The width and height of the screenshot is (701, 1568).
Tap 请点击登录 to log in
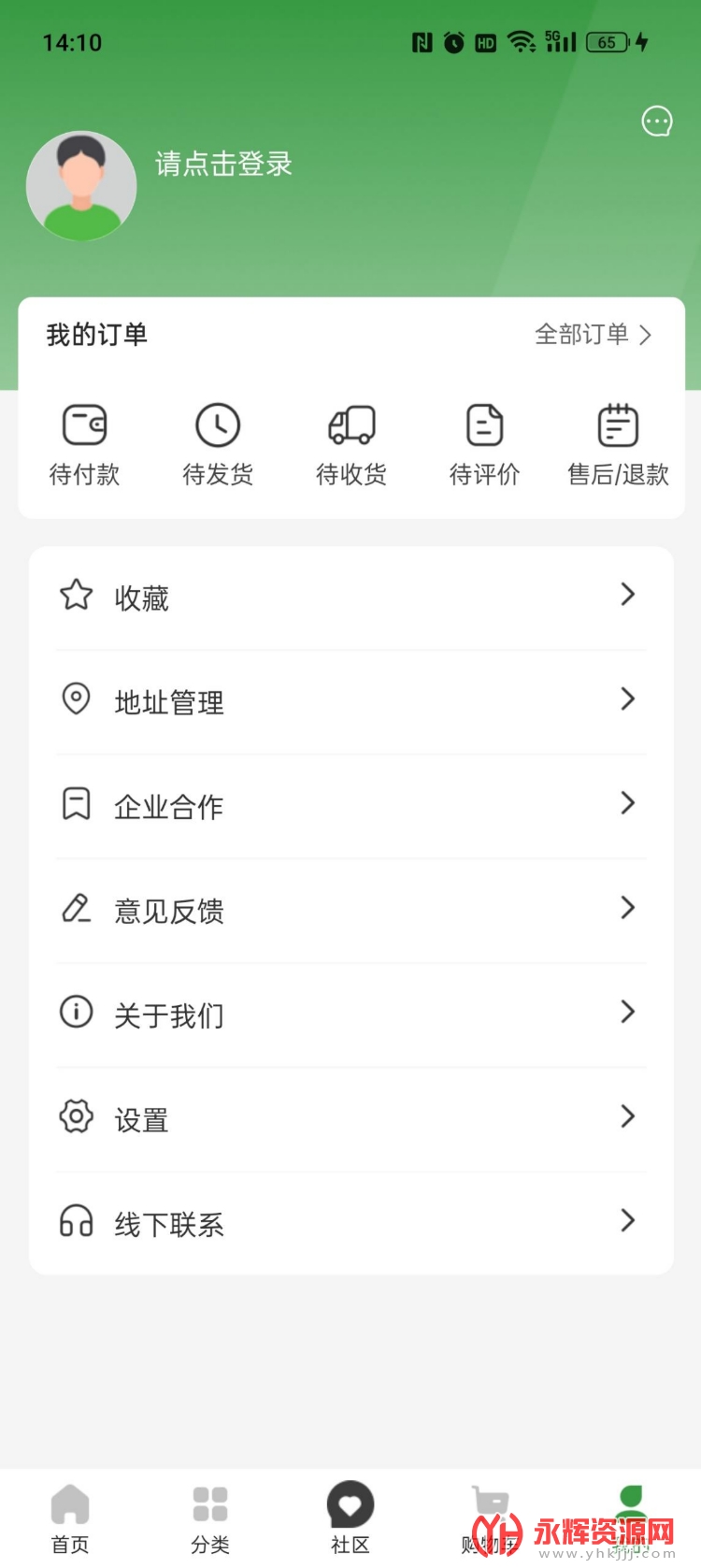(223, 164)
